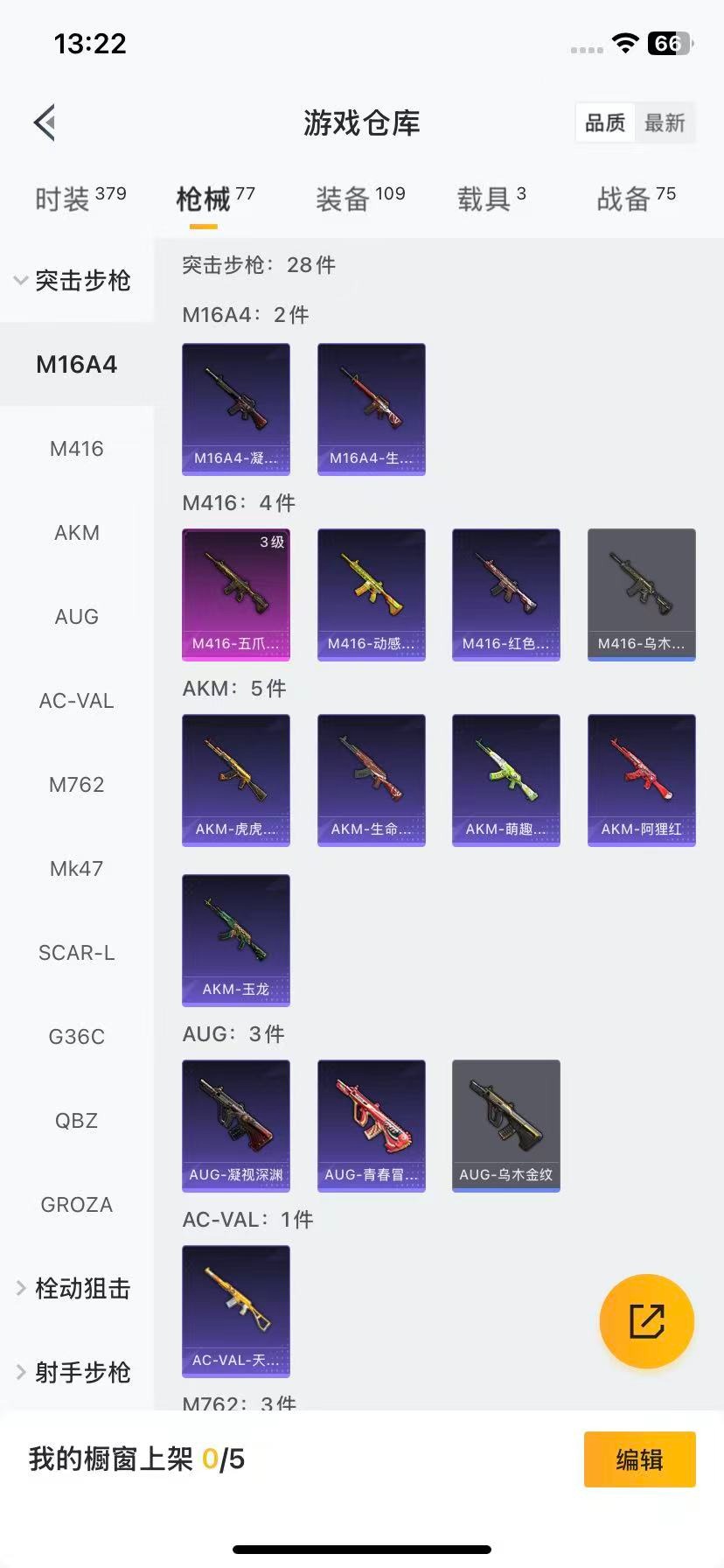Open the AUG-乌木金纹 skin
Image resolution: width=724 pixels, height=1568 pixels.
(506, 1125)
